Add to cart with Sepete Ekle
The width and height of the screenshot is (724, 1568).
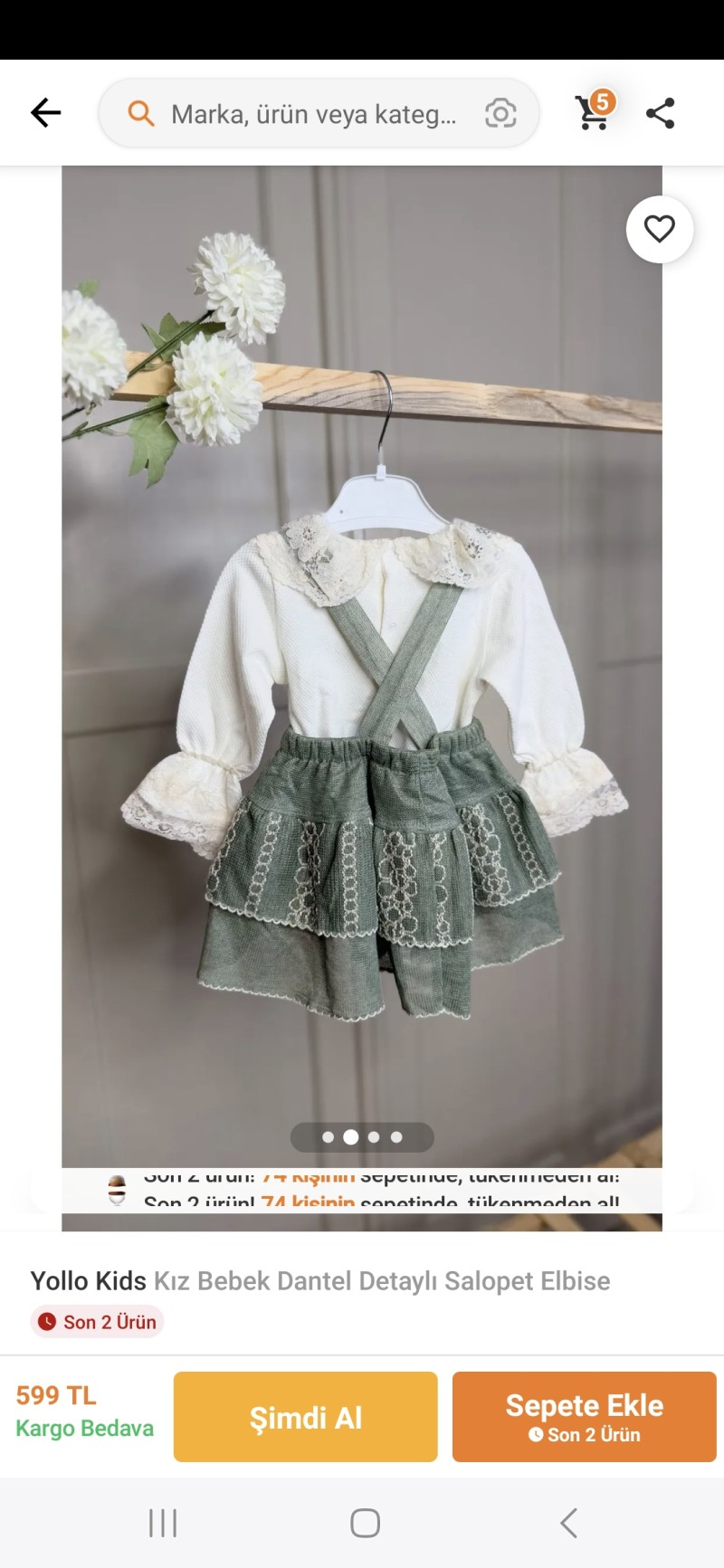584,1417
